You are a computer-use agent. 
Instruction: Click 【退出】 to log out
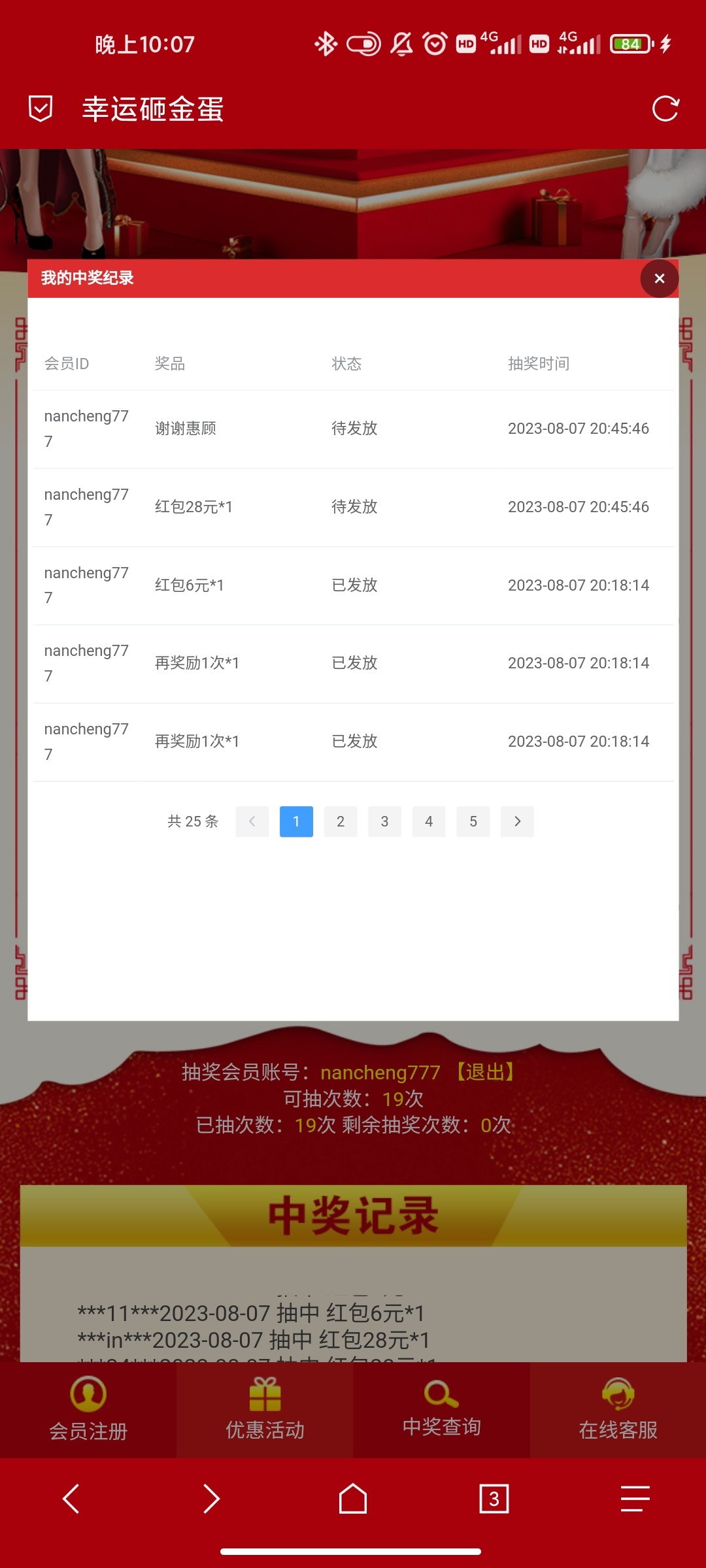tap(486, 1071)
